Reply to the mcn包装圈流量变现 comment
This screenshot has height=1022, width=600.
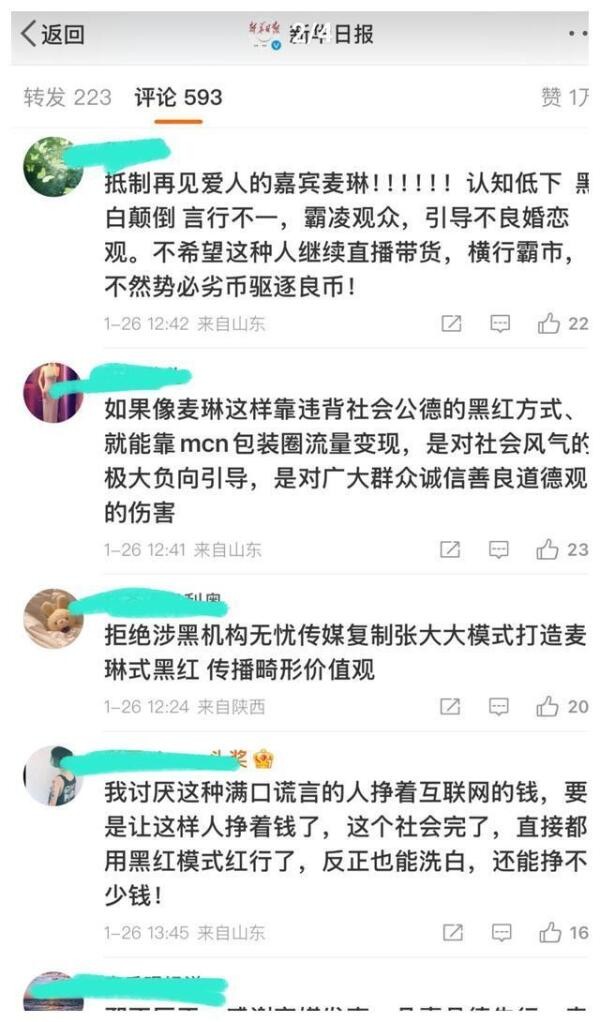point(500,549)
